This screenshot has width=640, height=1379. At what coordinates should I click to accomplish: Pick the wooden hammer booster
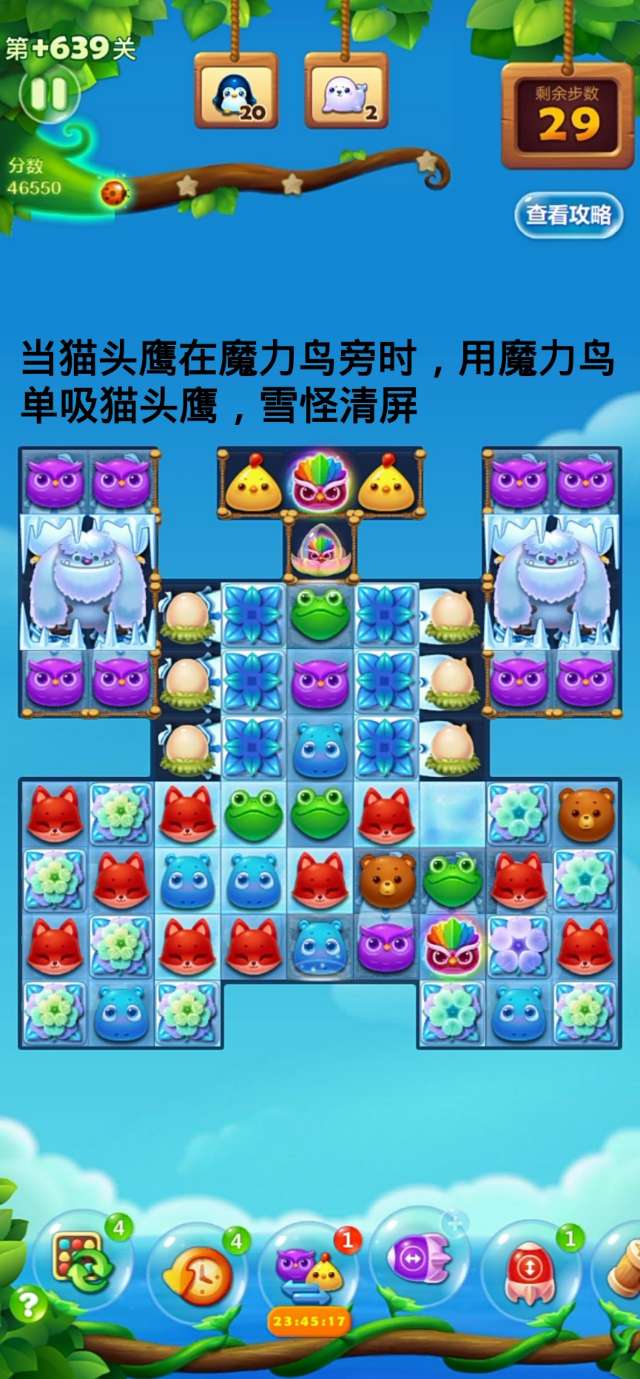pos(624,1266)
